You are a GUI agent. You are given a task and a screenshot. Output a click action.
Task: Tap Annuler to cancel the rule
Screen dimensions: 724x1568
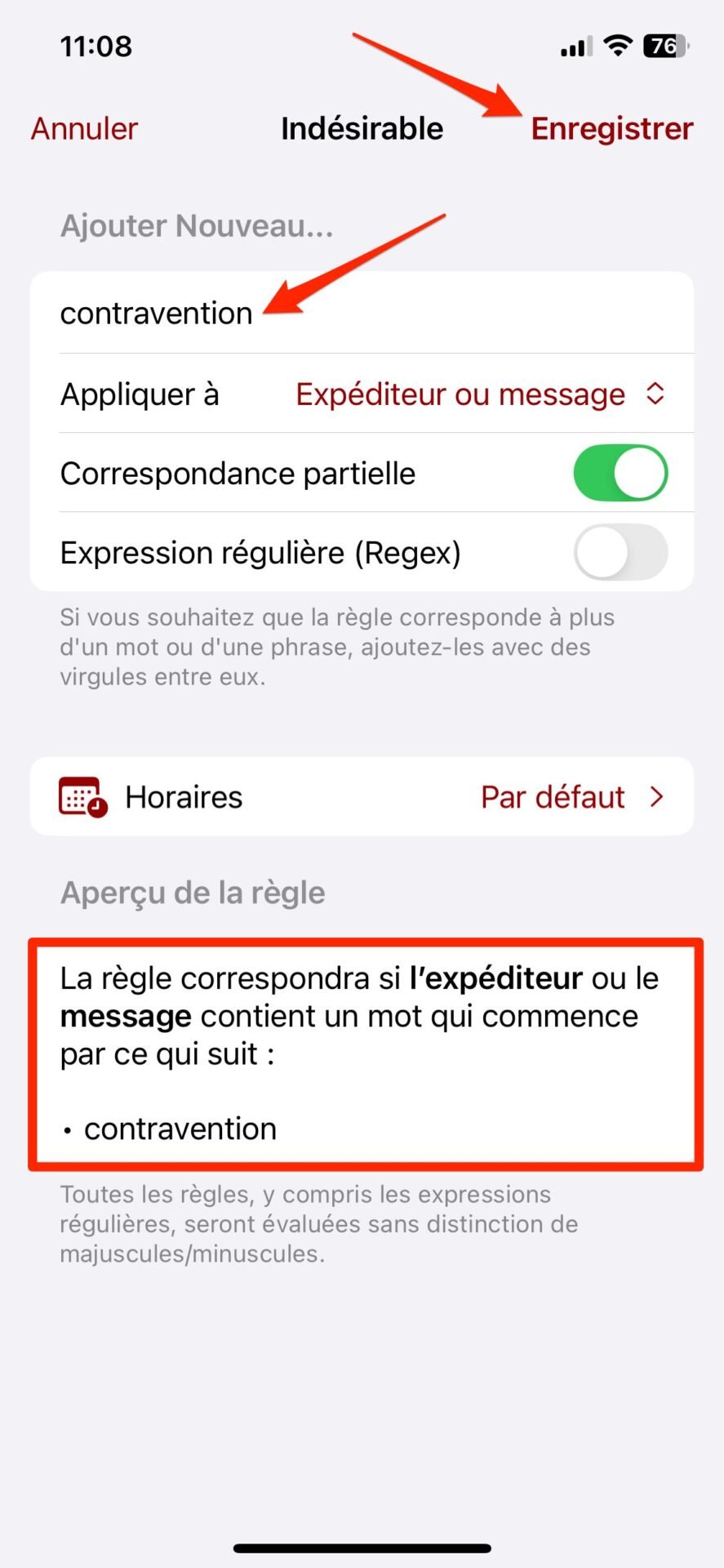tap(84, 129)
